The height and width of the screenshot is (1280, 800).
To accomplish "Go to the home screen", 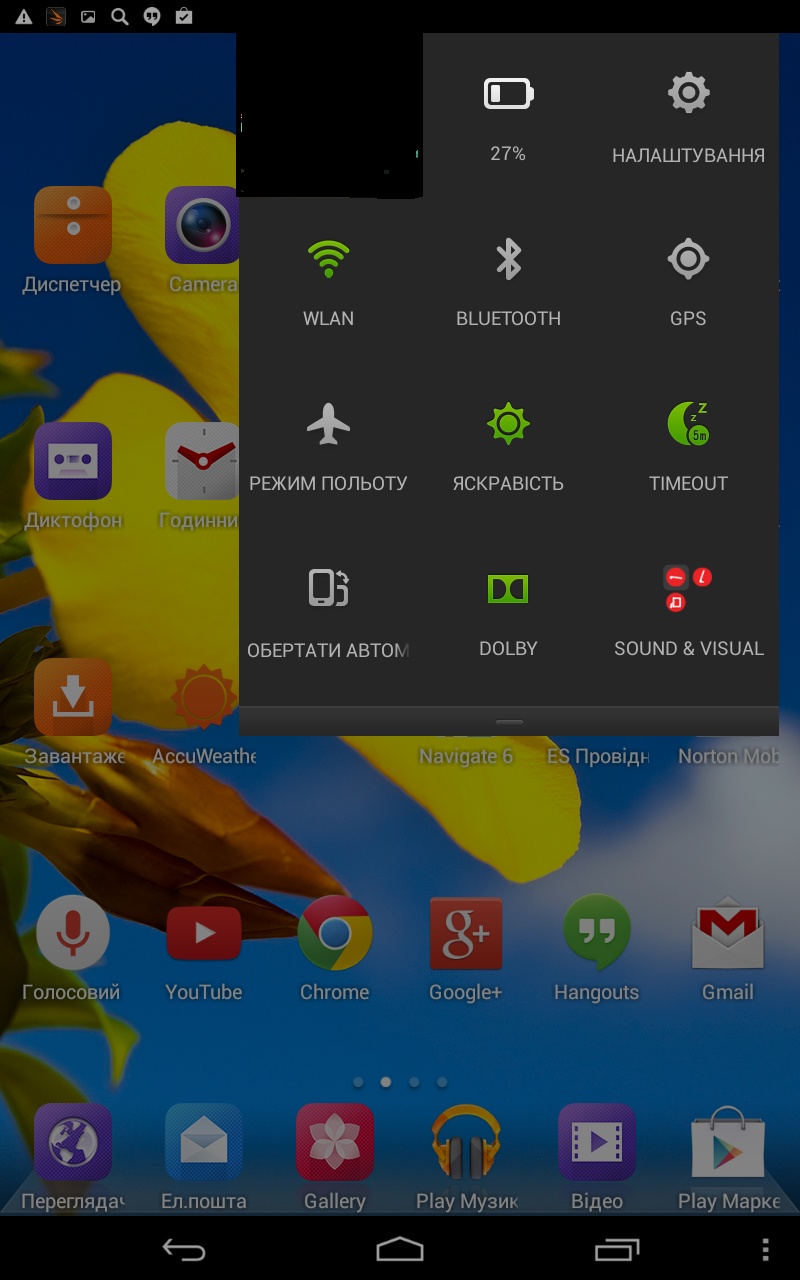I will tap(400, 1249).
